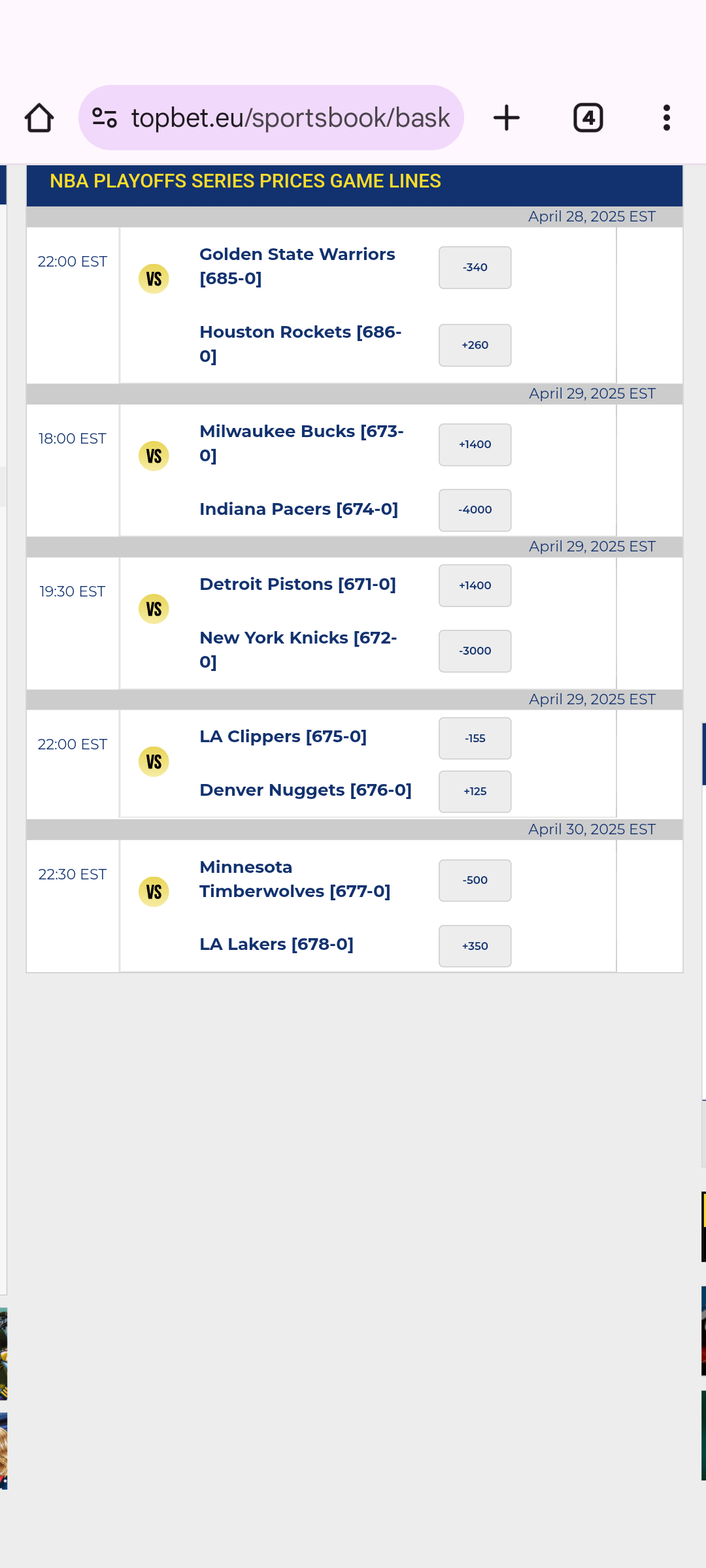This screenshot has height=1568, width=706.
Task: Select Detroit Pistons +1400 odds
Action: coord(475,585)
